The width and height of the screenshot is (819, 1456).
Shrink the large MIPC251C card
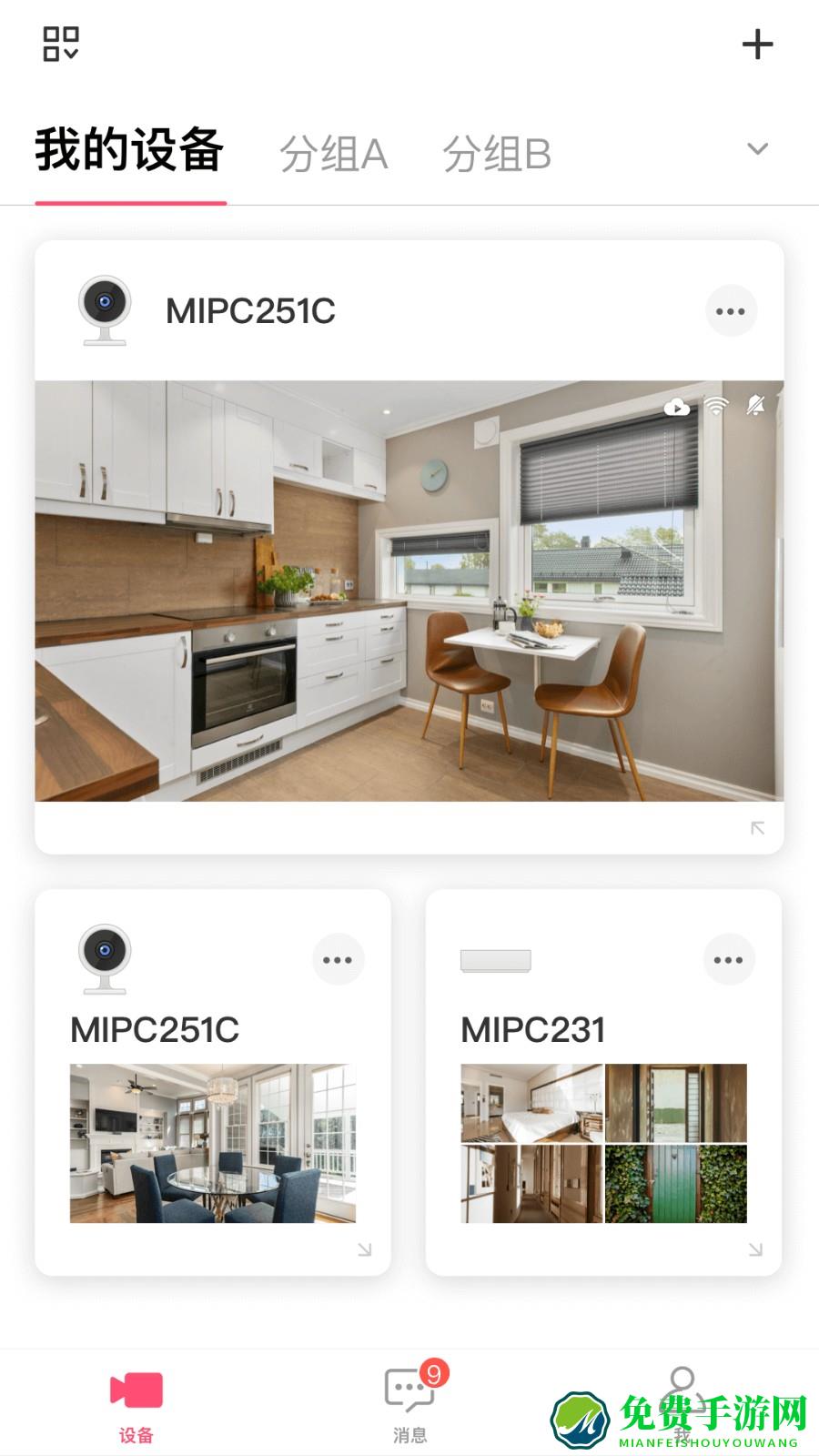(x=757, y=828)
